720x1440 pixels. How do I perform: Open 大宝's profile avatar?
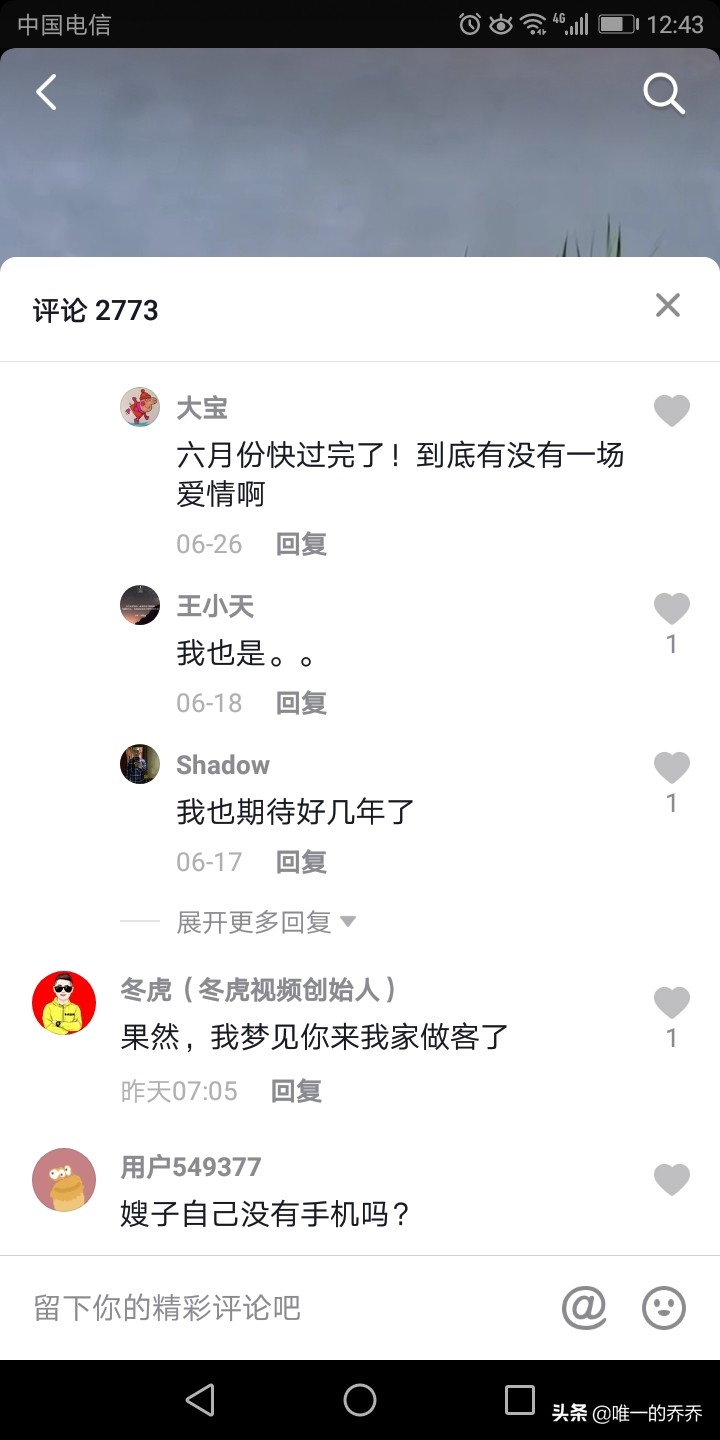(x=140, y=408)
